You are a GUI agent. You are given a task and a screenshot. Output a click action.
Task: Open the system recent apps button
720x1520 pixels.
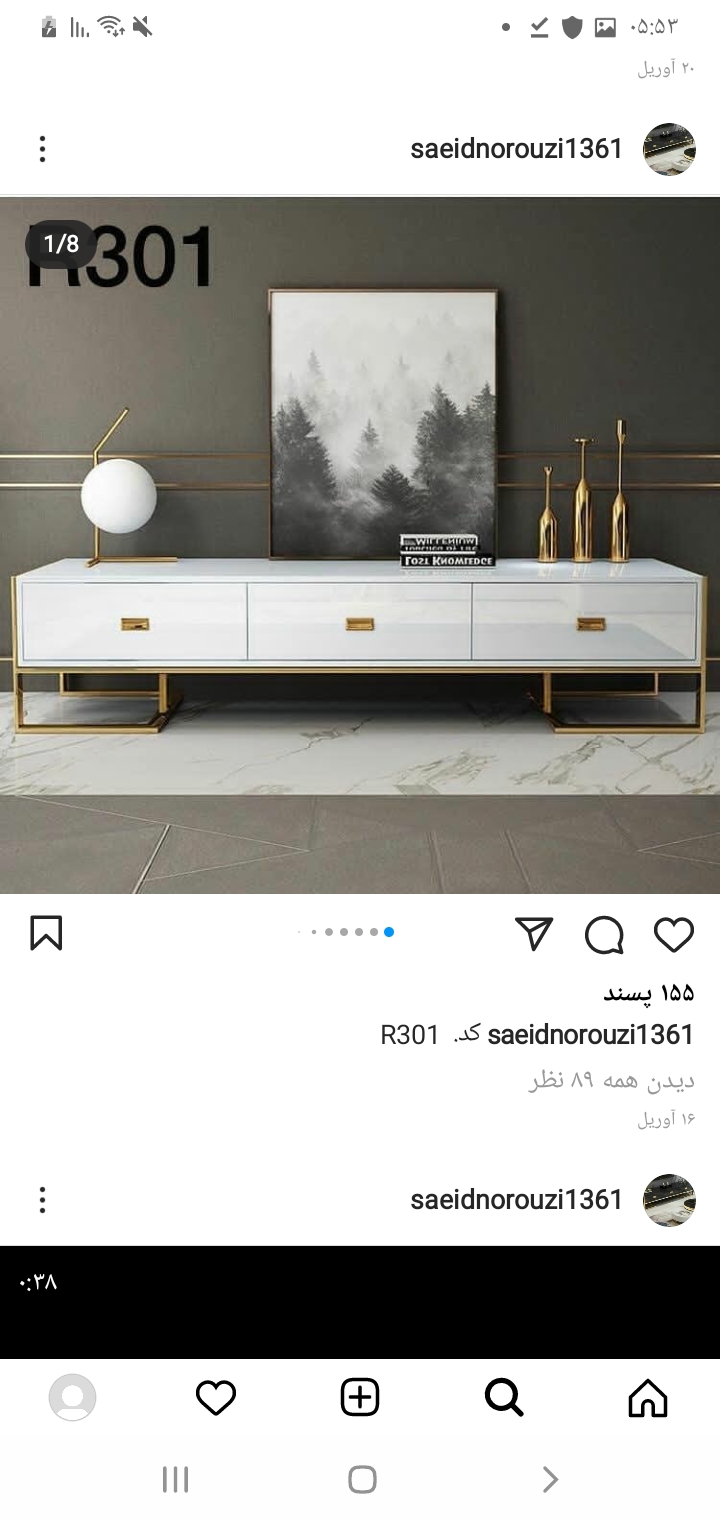click(176, 1480)
